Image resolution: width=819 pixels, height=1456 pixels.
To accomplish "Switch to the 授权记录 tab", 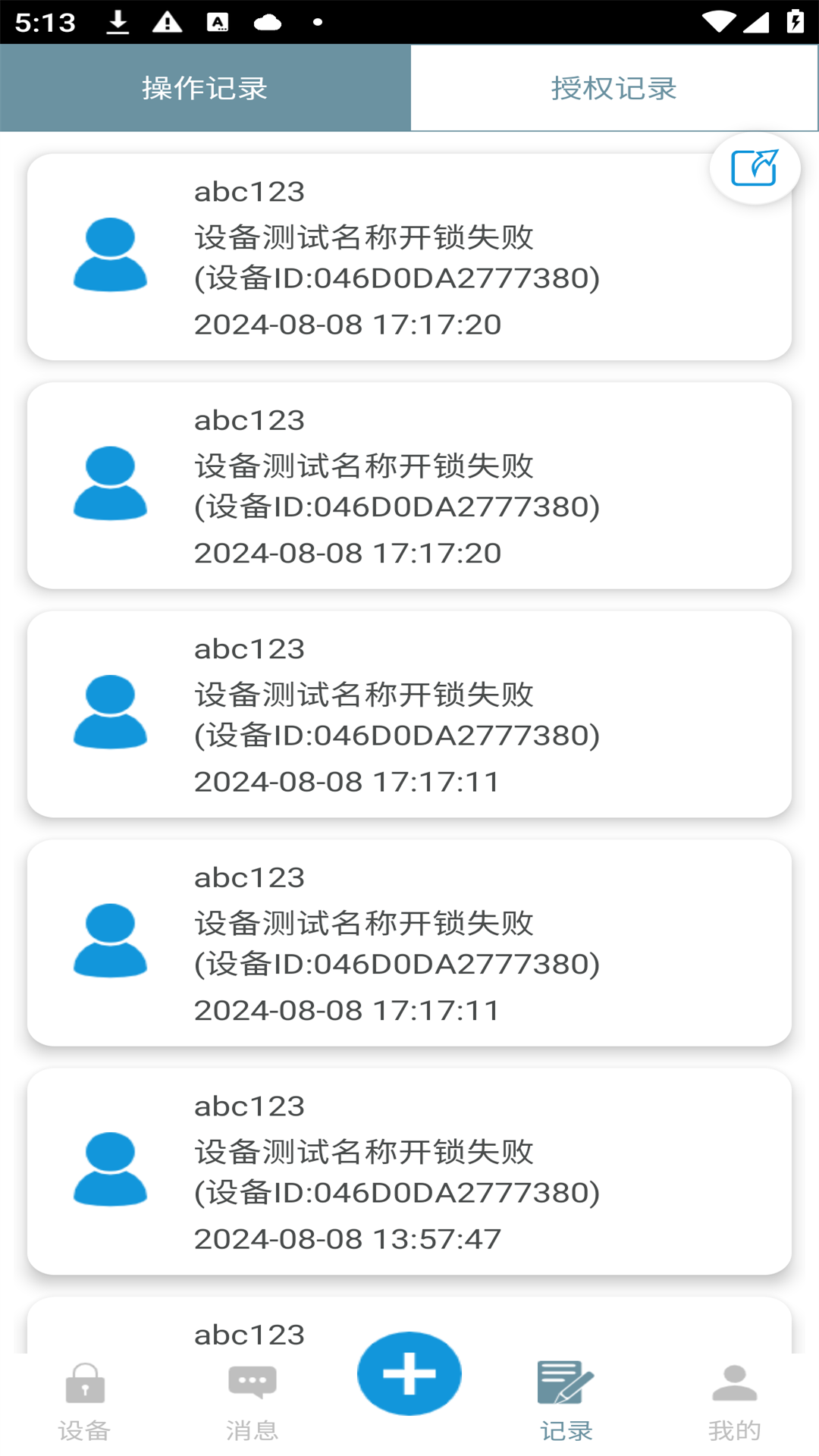I will tap(614, 87).
